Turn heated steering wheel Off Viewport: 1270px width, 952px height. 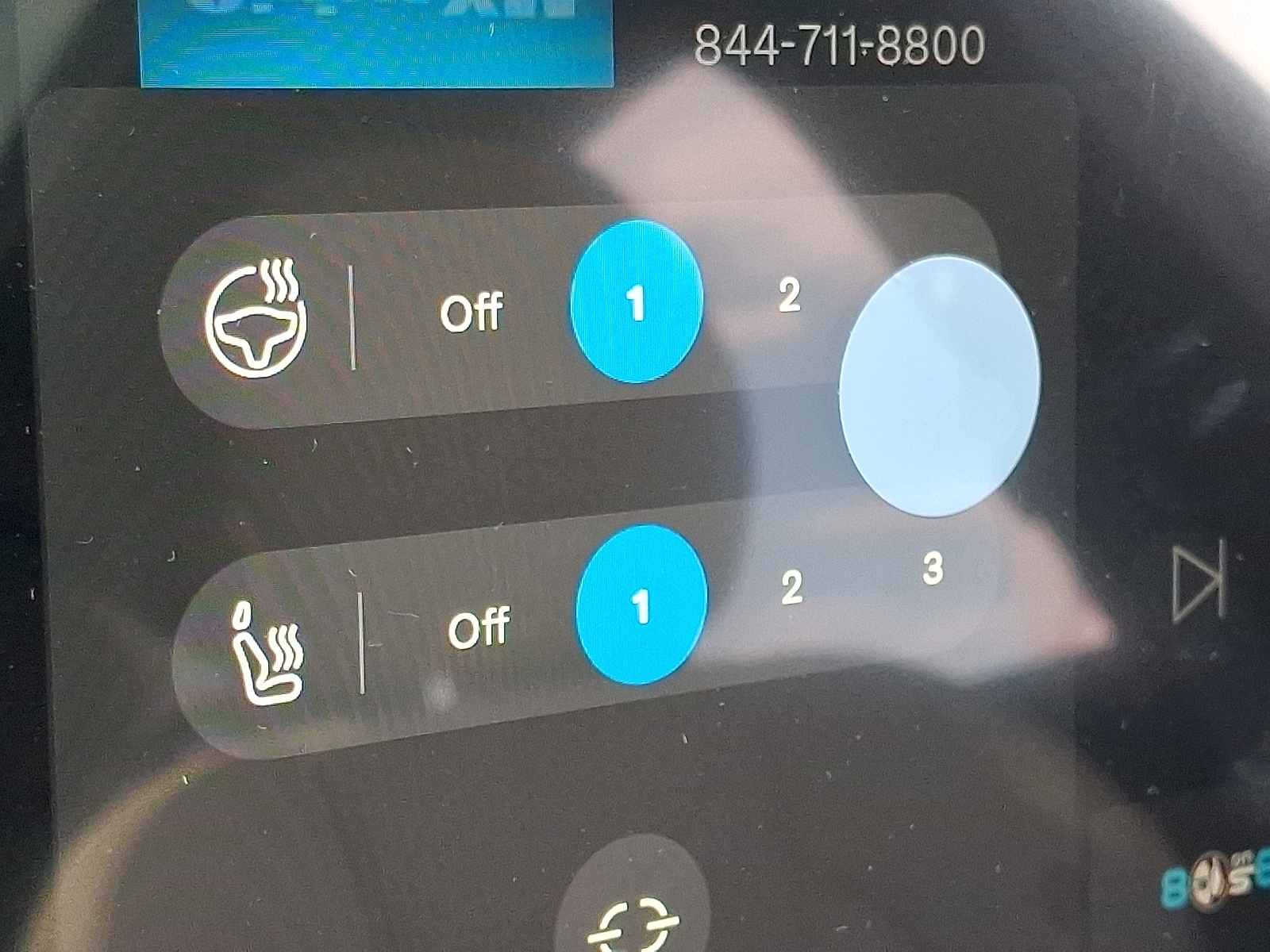pyautogui.click(x=471, y=312)
